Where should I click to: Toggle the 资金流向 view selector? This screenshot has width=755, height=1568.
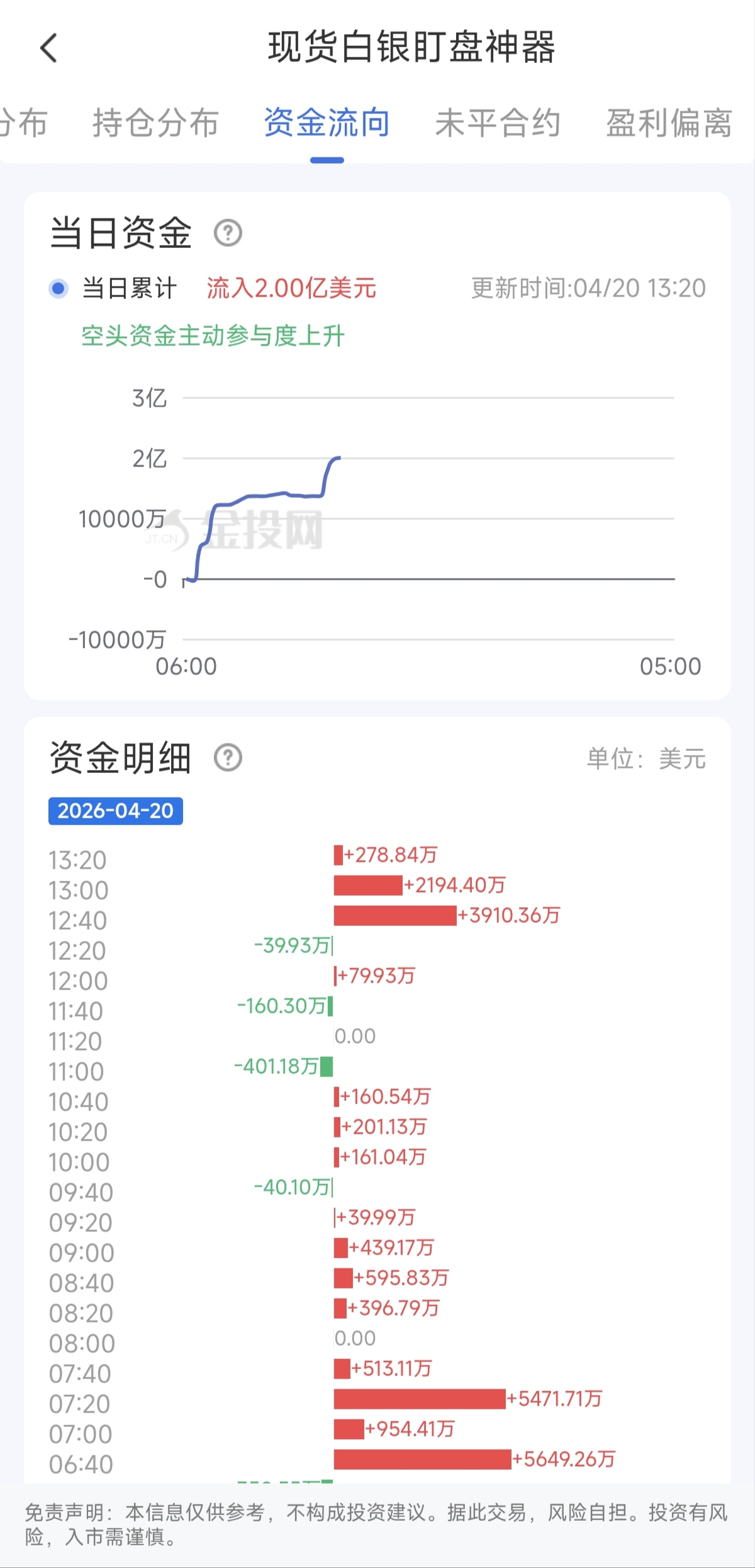tap(327, 124)
